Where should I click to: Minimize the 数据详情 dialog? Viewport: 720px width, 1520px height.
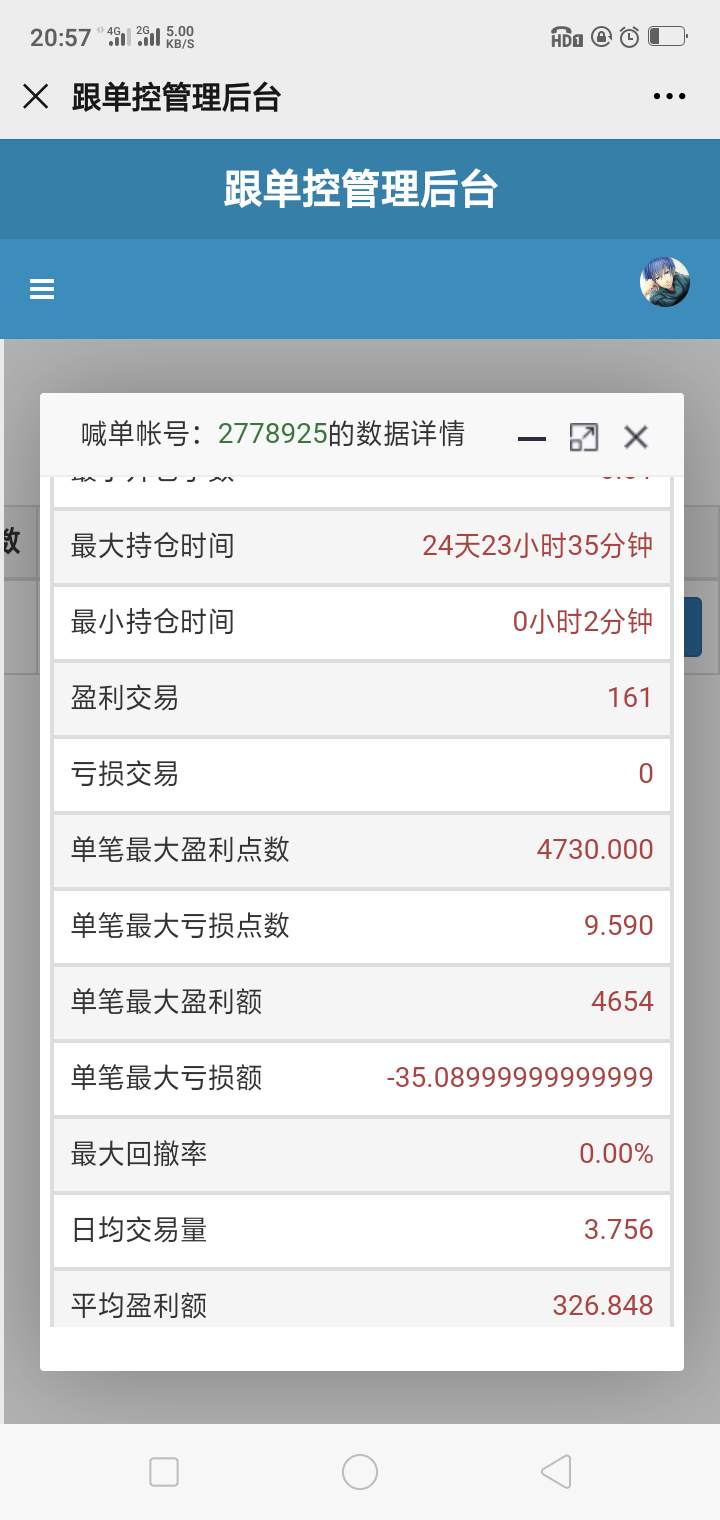click(532, 437)
